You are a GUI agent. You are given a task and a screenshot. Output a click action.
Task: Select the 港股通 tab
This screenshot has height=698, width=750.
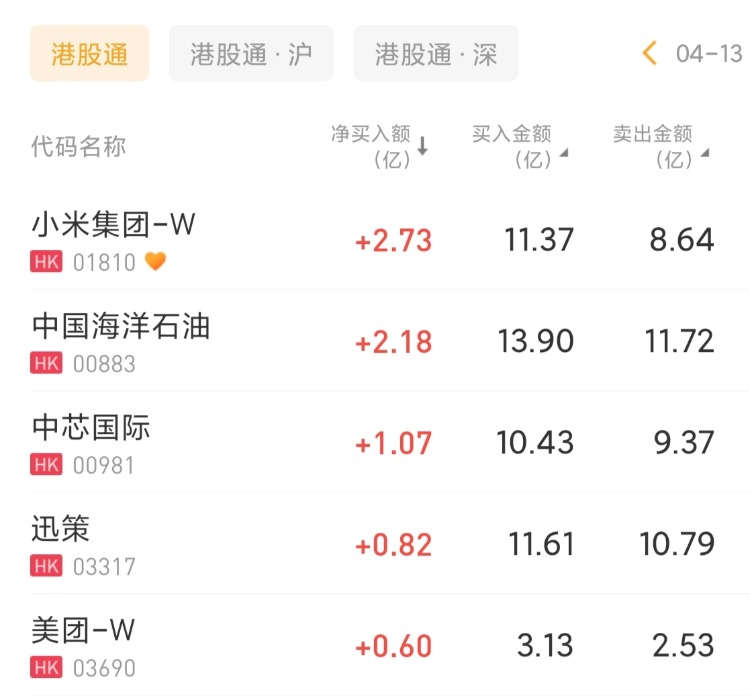coord(89,54)
